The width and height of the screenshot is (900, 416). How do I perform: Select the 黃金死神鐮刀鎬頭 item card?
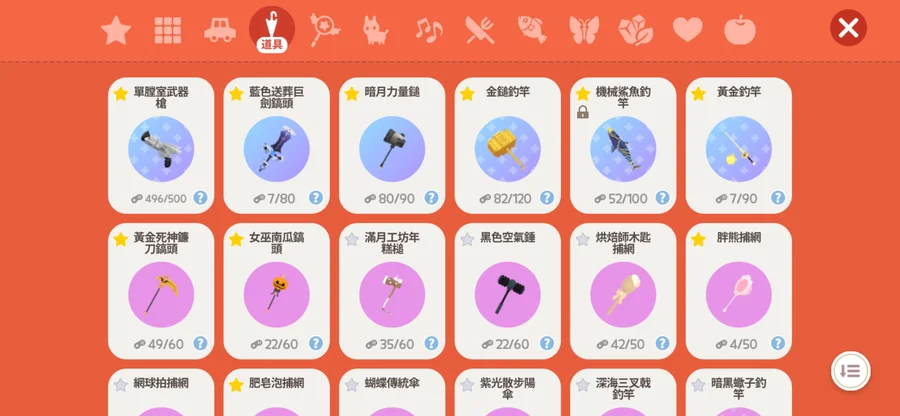pyautogui.click(x=161, y=292)
